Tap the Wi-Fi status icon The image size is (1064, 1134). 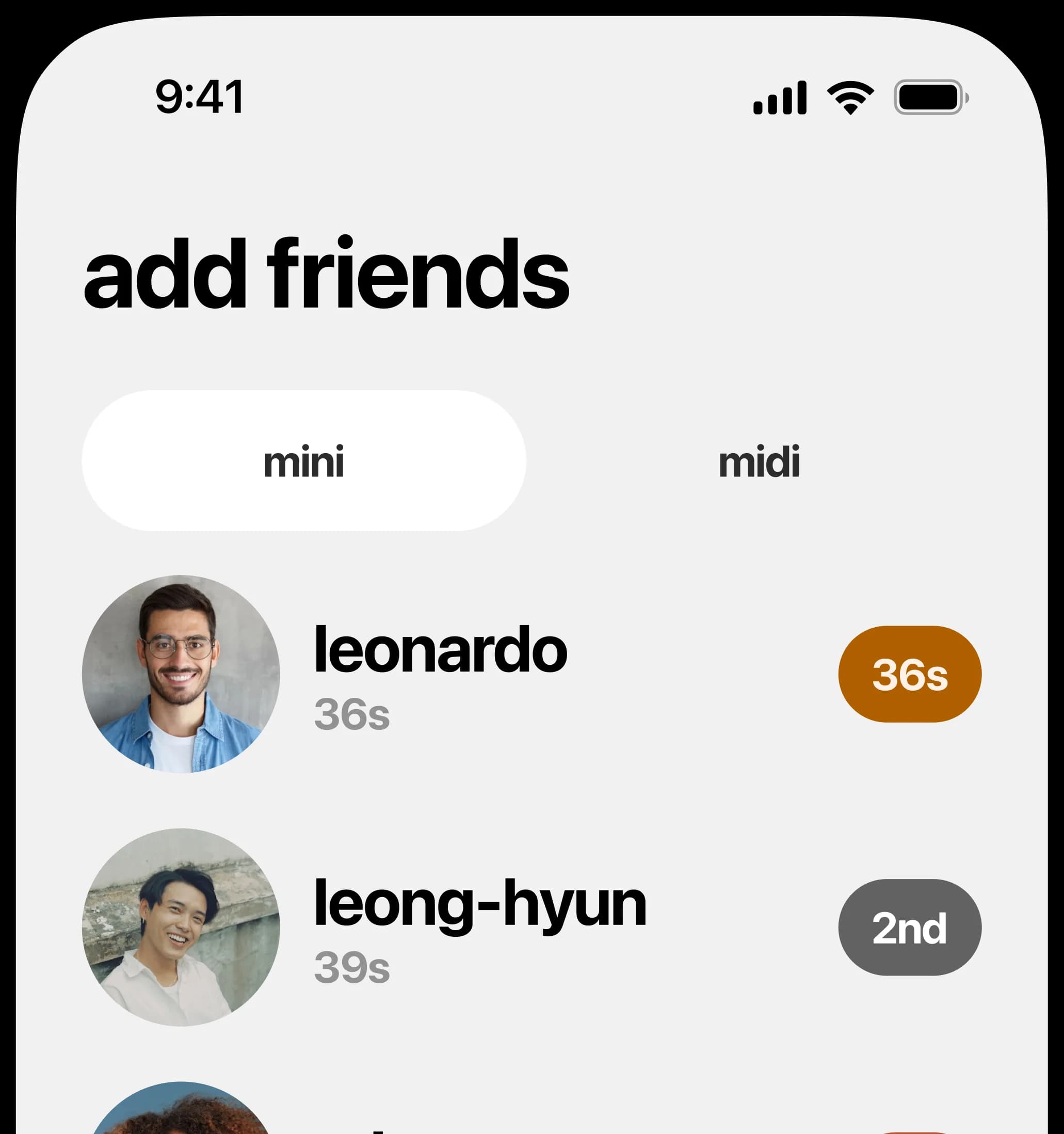point(850,97)
